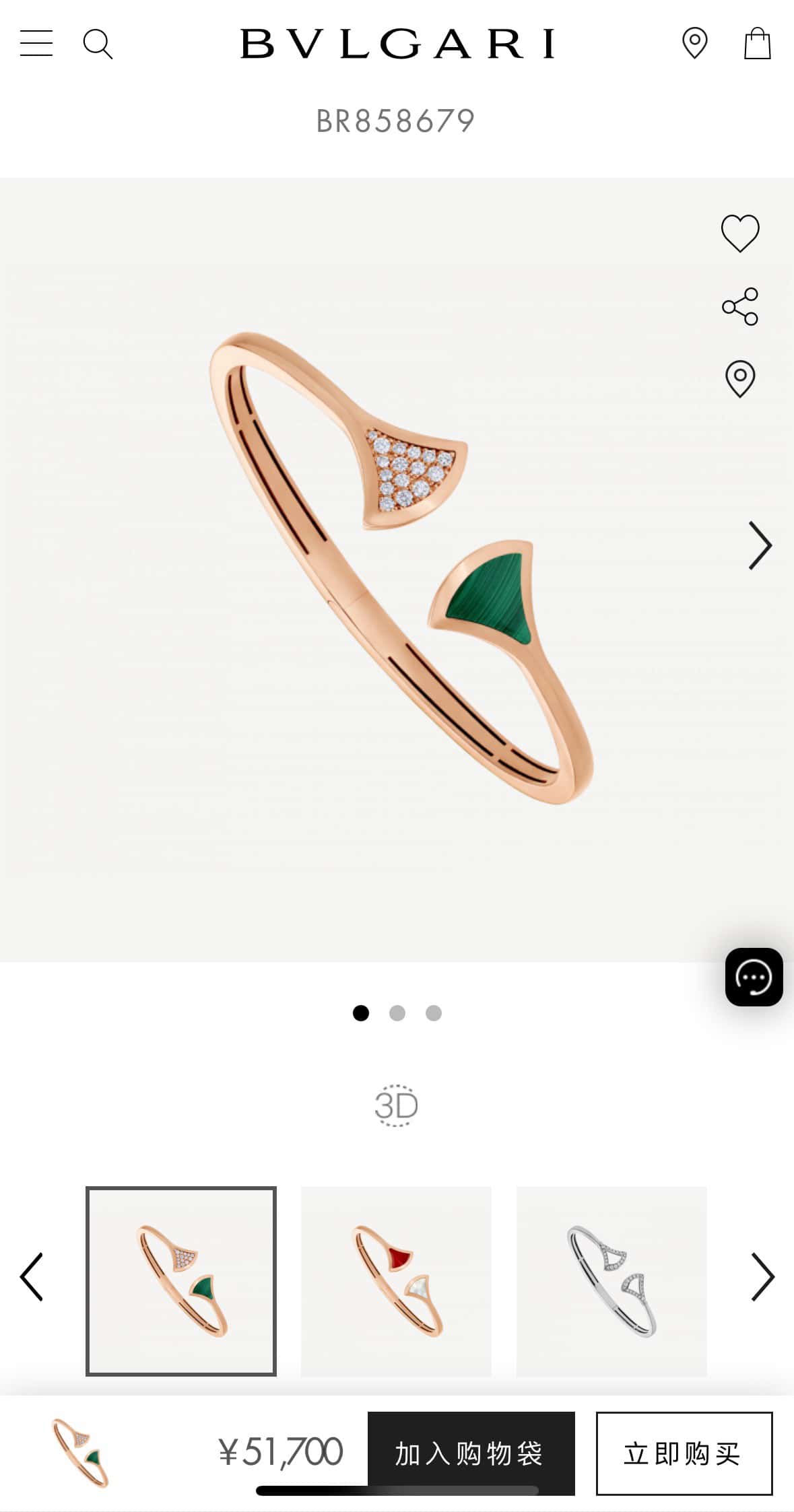Viewport: 794px width, 1512px height.
Task: Tap 立即购买 to buy now
Action: 684,1453
